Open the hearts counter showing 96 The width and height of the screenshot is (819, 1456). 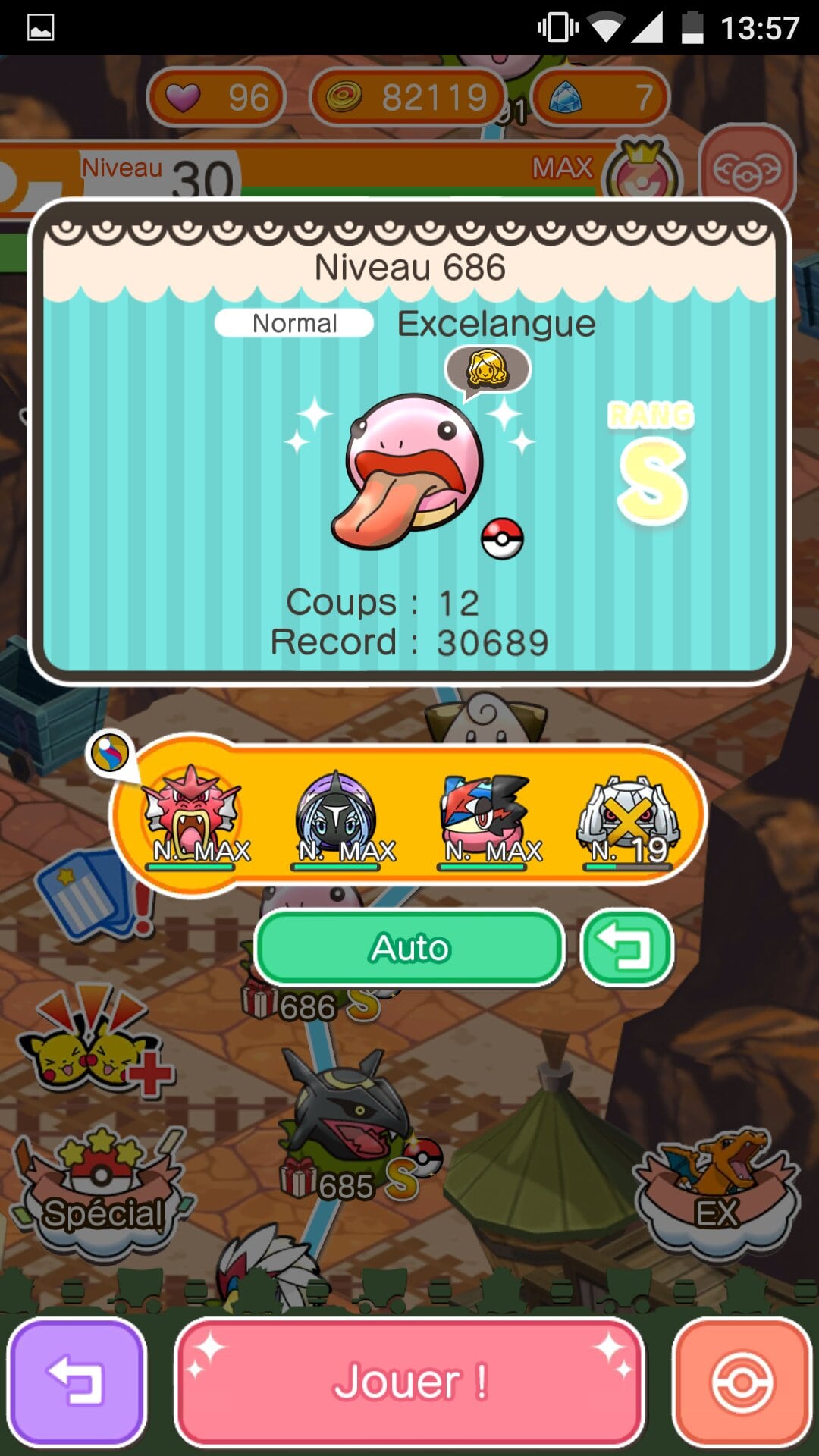(216, 97)
